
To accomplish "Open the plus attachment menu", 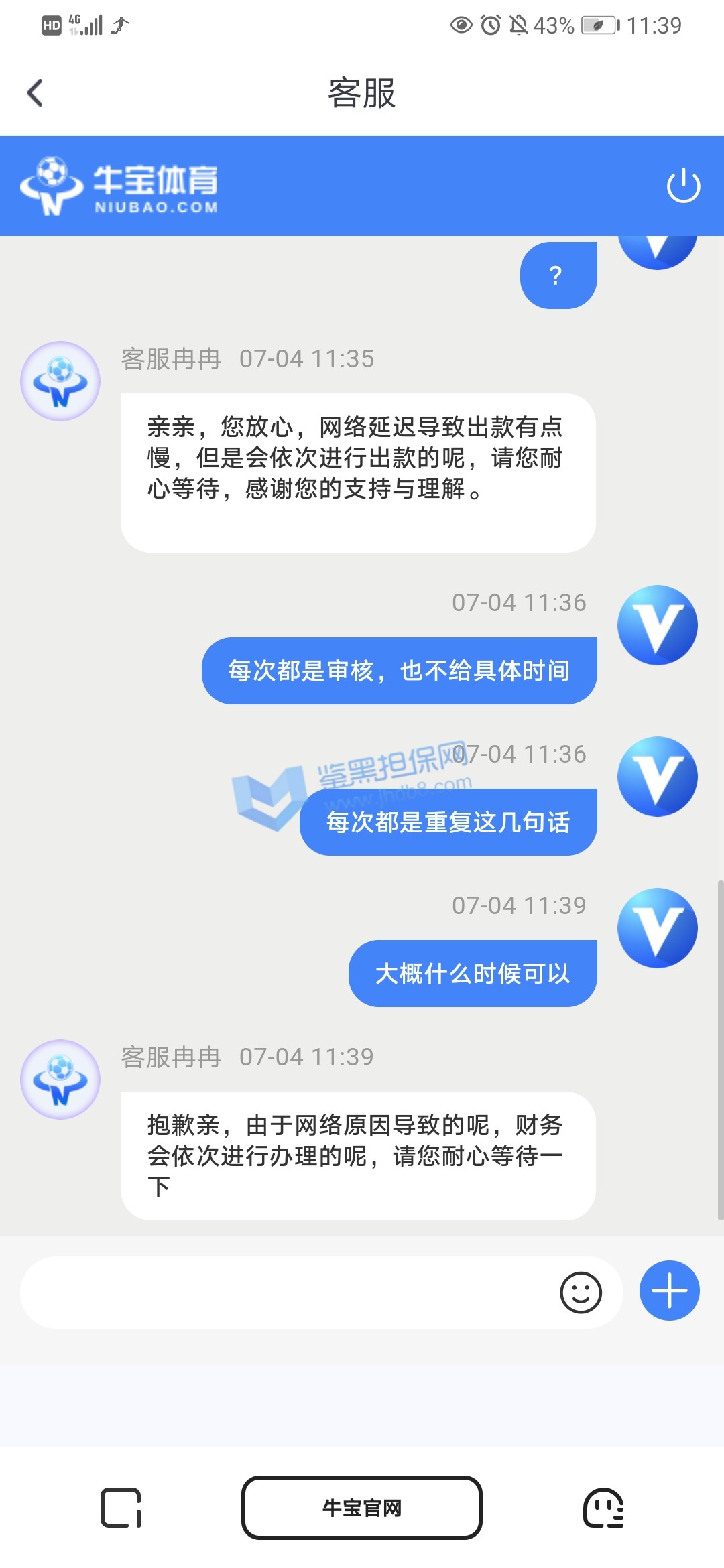I will (x=669, y=1291).
